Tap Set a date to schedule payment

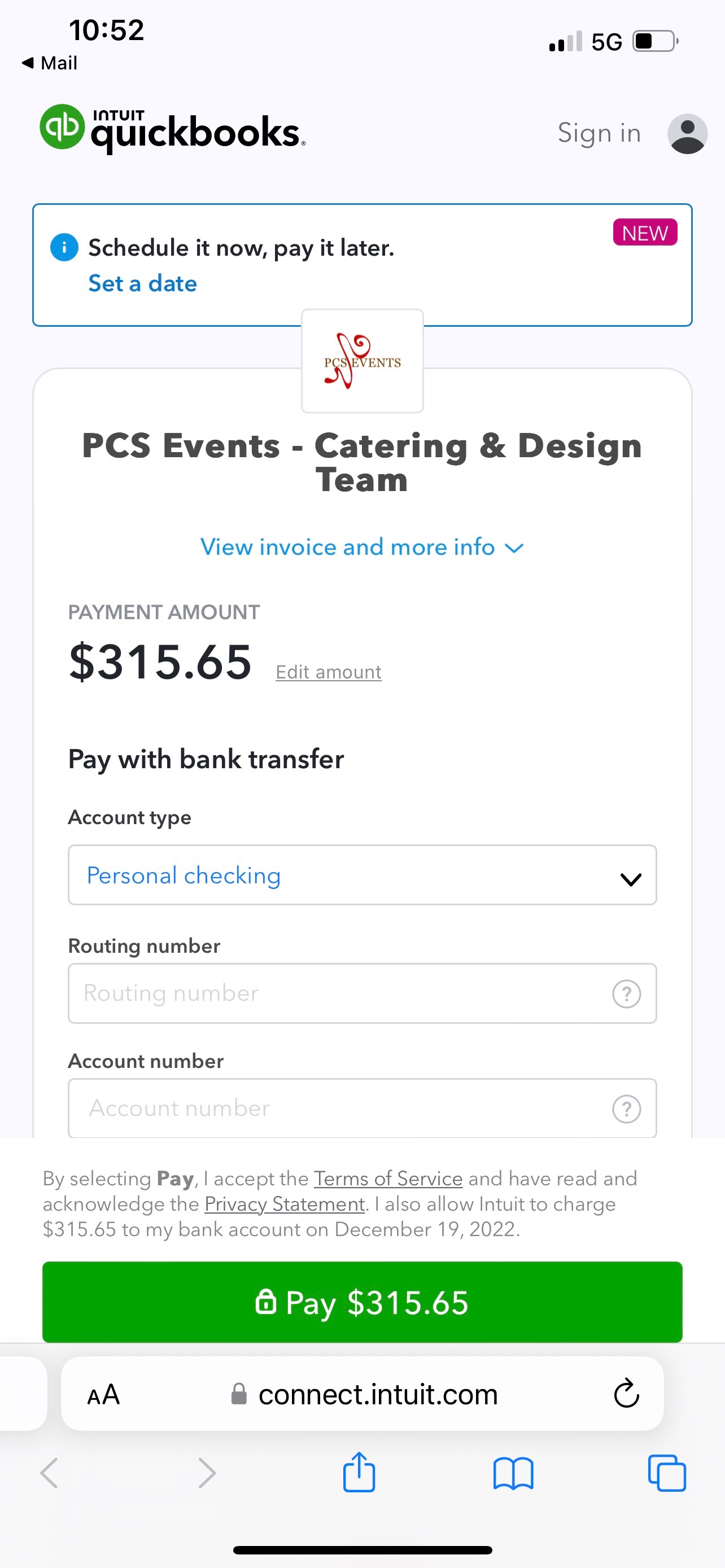coord(142,284)
